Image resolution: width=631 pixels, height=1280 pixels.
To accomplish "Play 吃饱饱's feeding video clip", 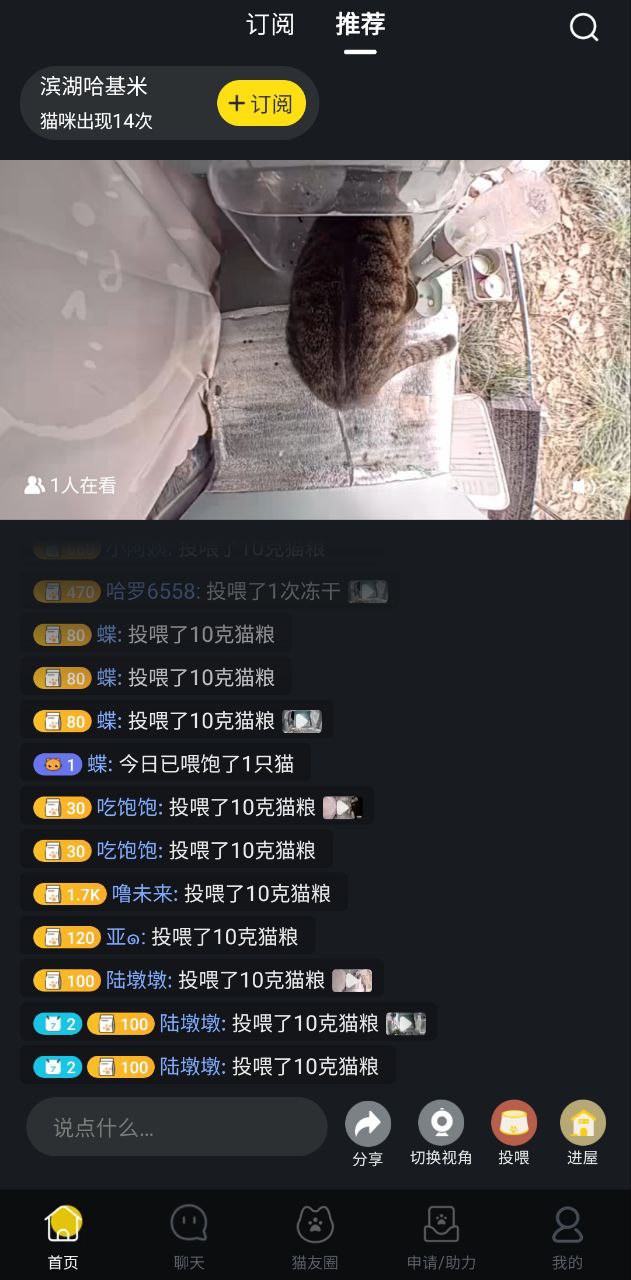I will click(341, 807).
